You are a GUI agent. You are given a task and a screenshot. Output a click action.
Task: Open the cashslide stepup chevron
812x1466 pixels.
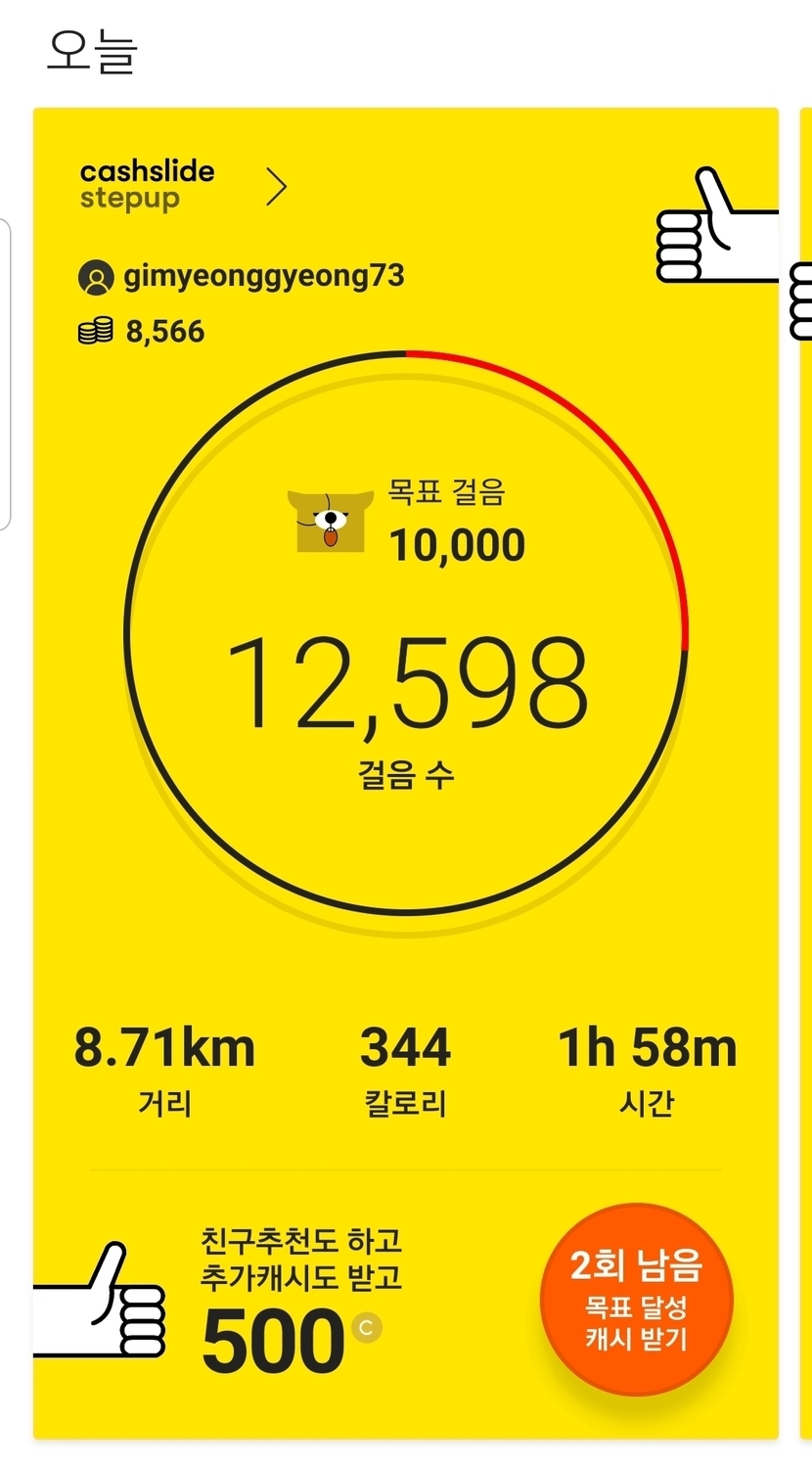pyautogui.click(x=277, y=186)
